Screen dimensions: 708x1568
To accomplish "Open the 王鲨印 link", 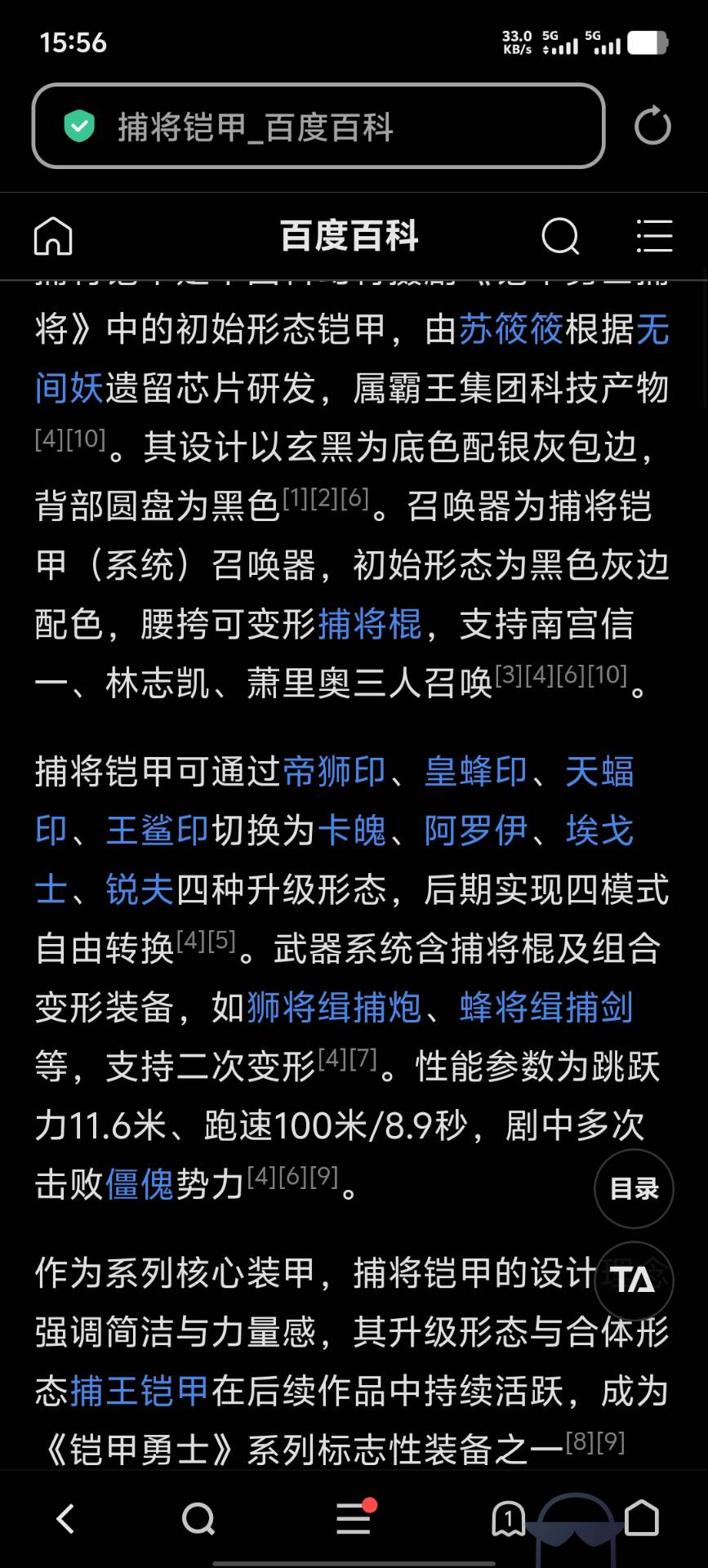I will pos(158,831).
